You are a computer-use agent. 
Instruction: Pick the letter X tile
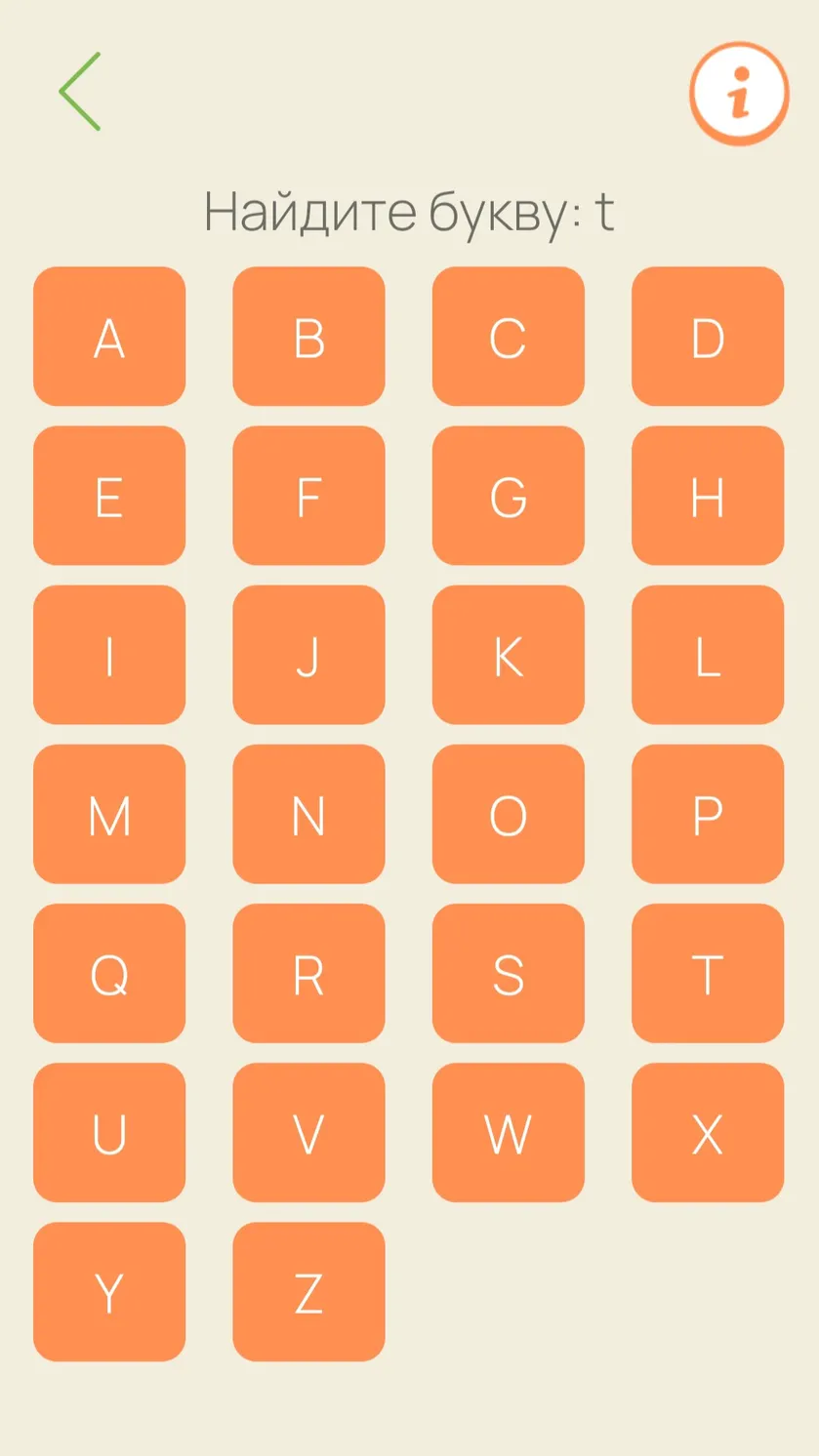click(x=708, y=1132)
